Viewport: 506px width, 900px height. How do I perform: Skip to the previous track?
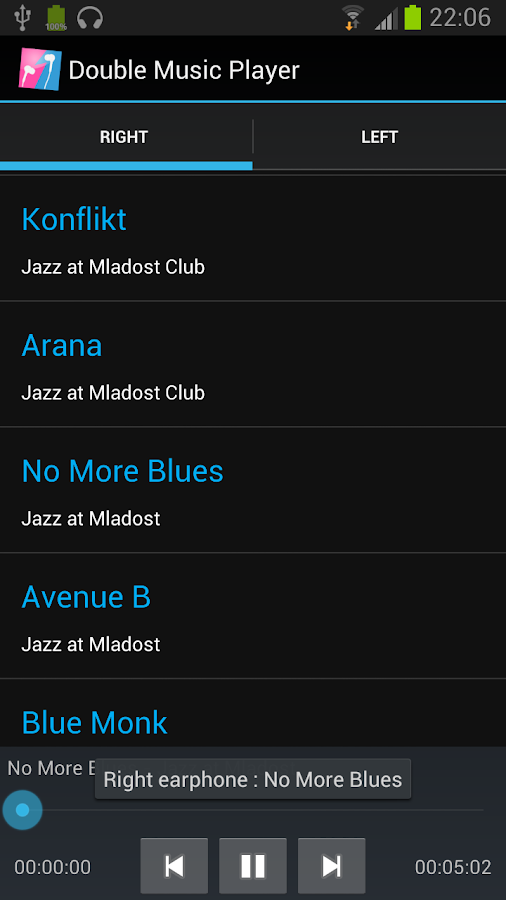[x=174, y=866]
